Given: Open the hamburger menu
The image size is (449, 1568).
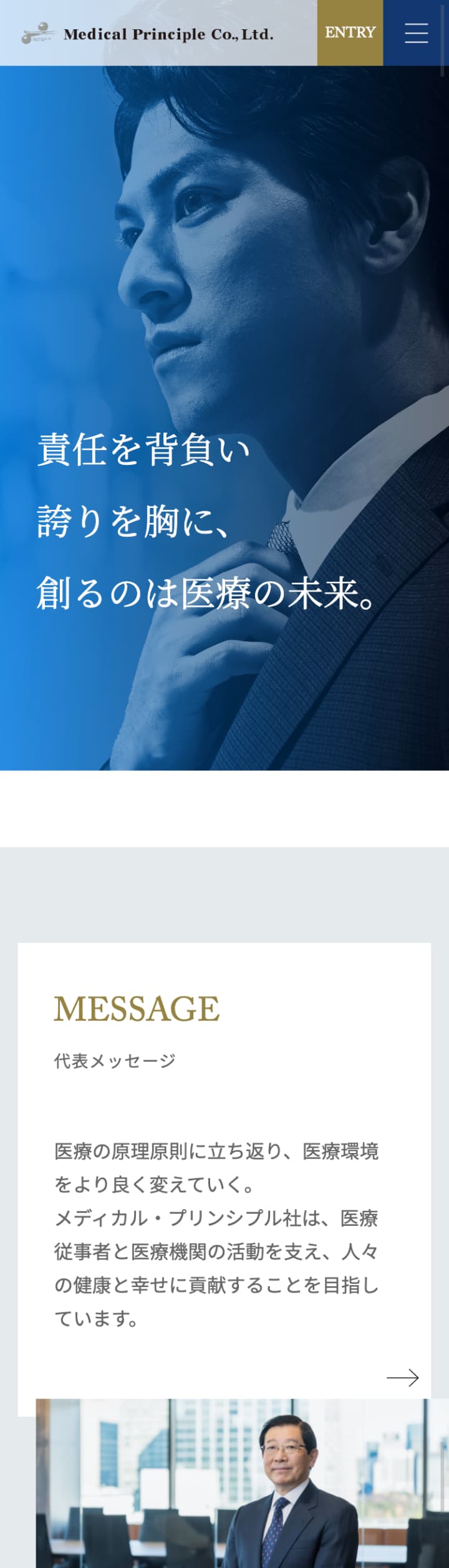Looking at the screenshot, I should (x=416, y=32).
